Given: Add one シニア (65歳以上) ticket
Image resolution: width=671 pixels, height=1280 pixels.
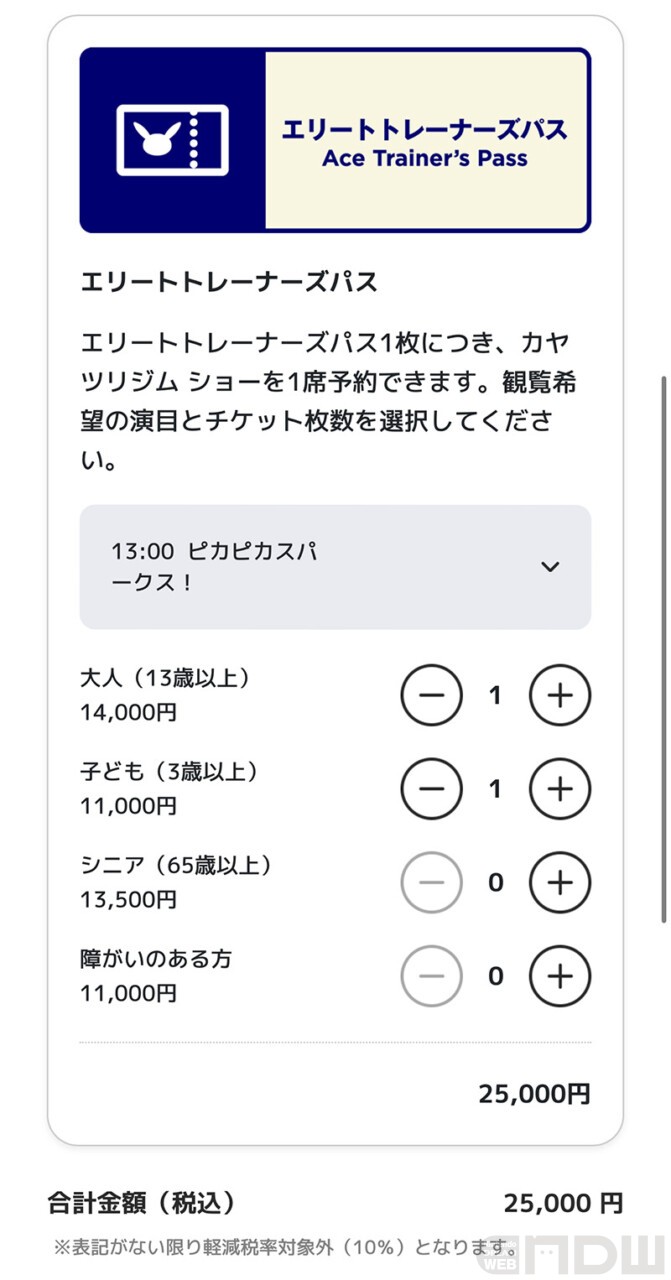Looking at the screenshot, I should tap(560, 882).
